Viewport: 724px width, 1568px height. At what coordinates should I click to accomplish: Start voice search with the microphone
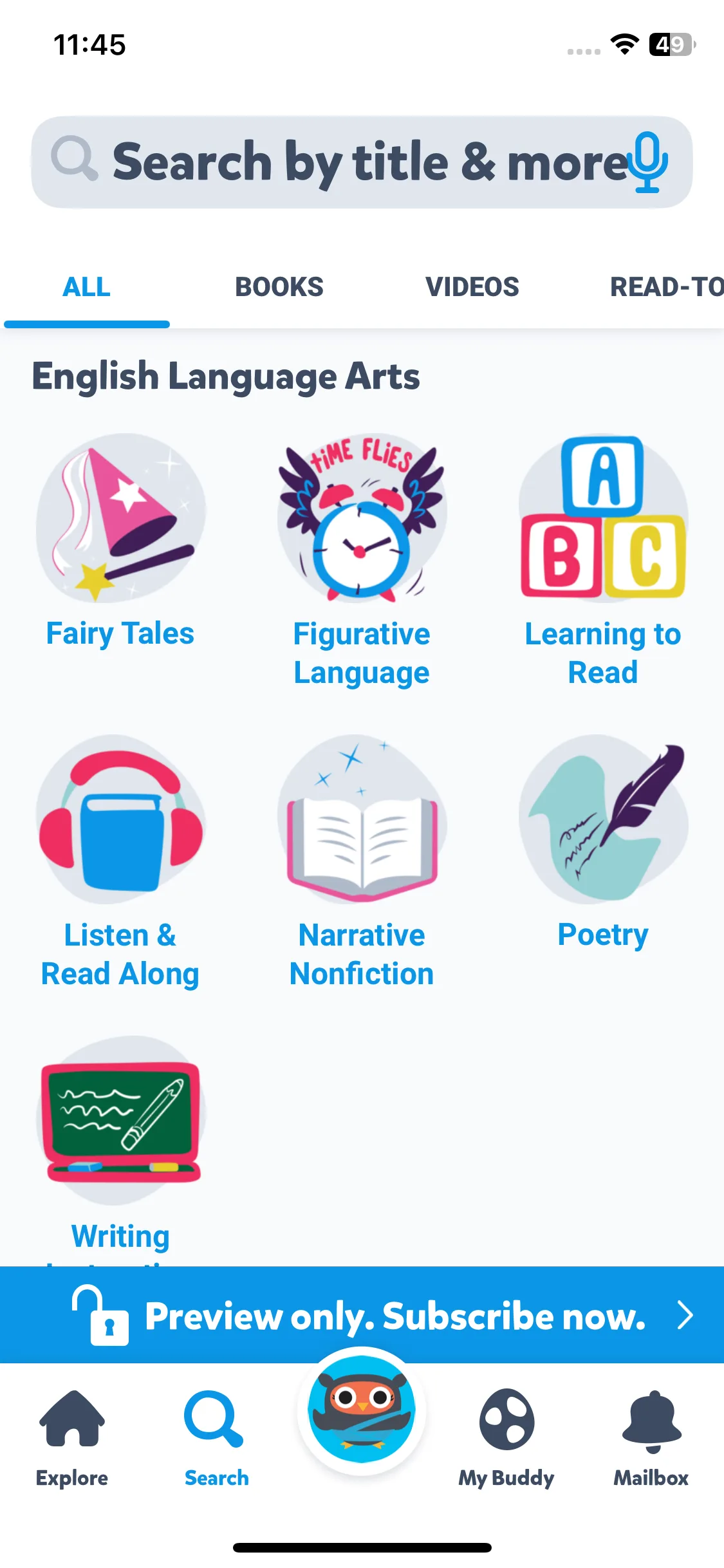click(x=647, y=162)
